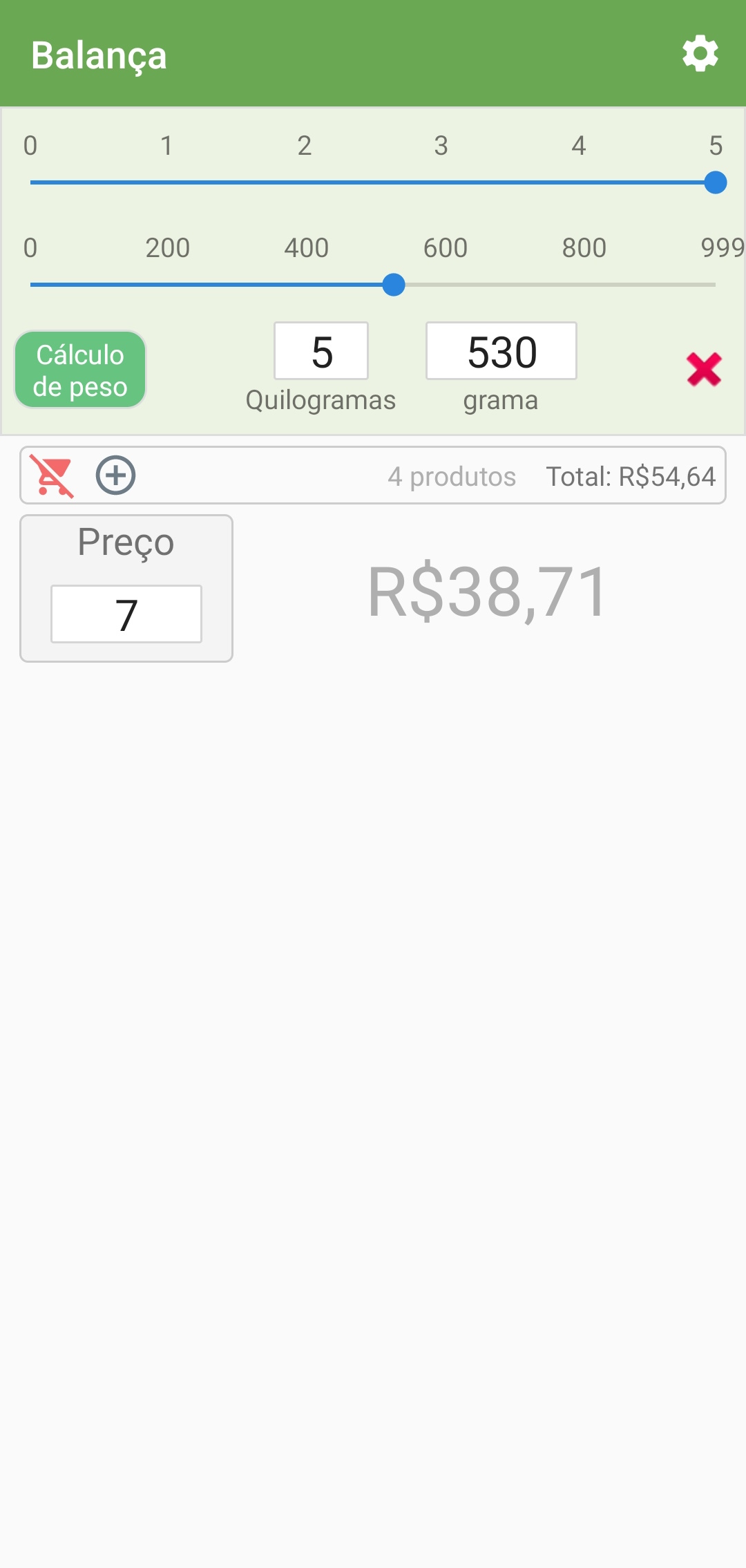Clear the weight with the red X
Viewport: 746px width, 1568px height.
click(x=704, y=369)
